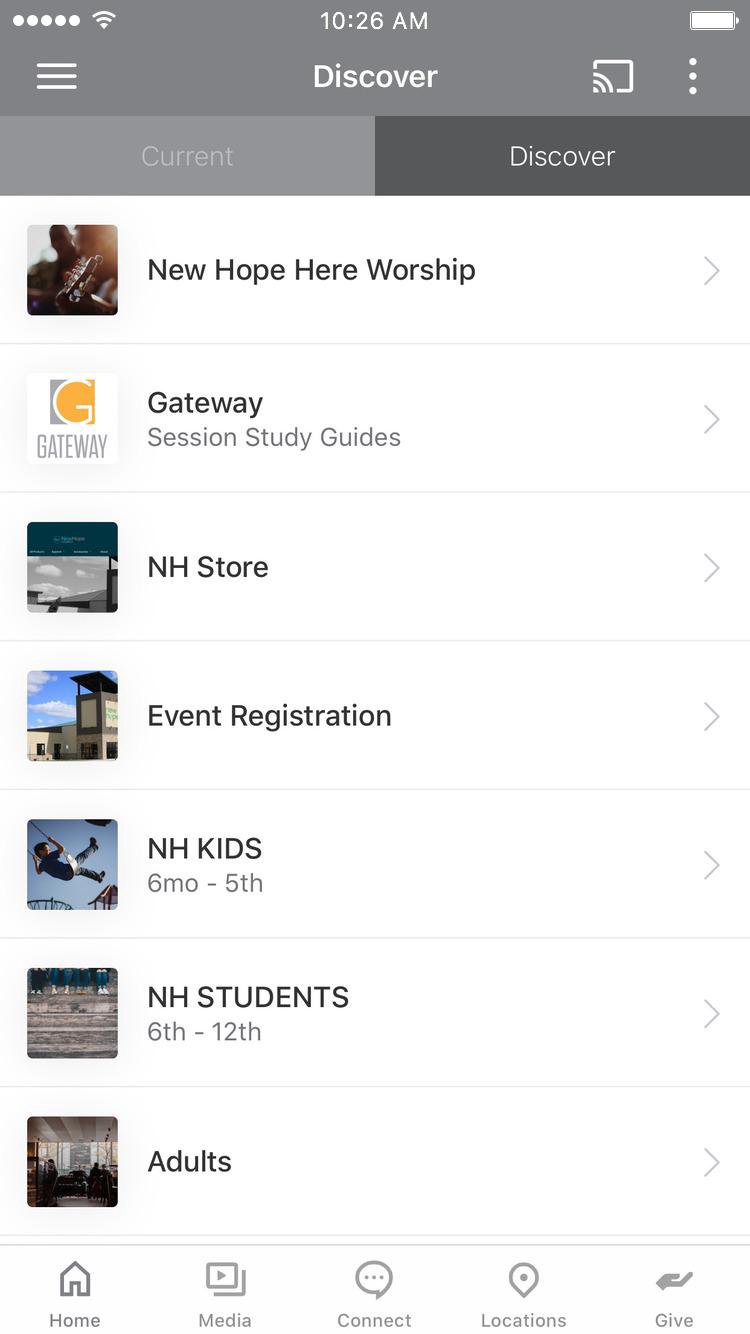Open the hamburger drawer menu

click(57, 77)
